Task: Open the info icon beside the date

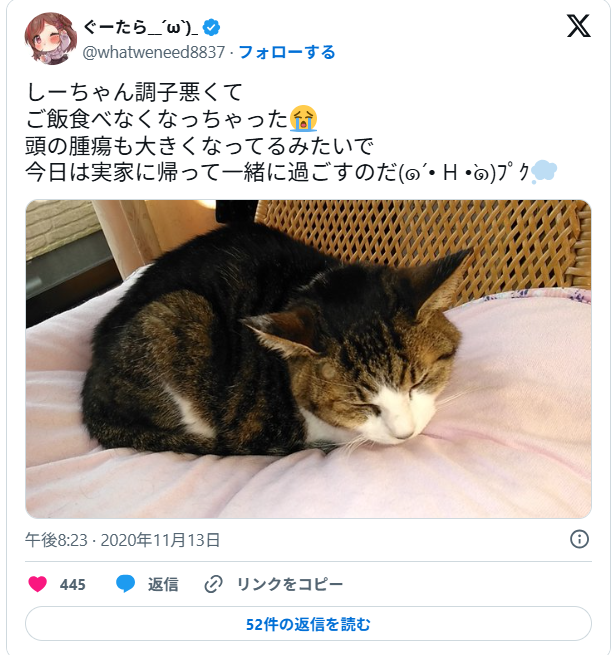Action: pos(579,539)
